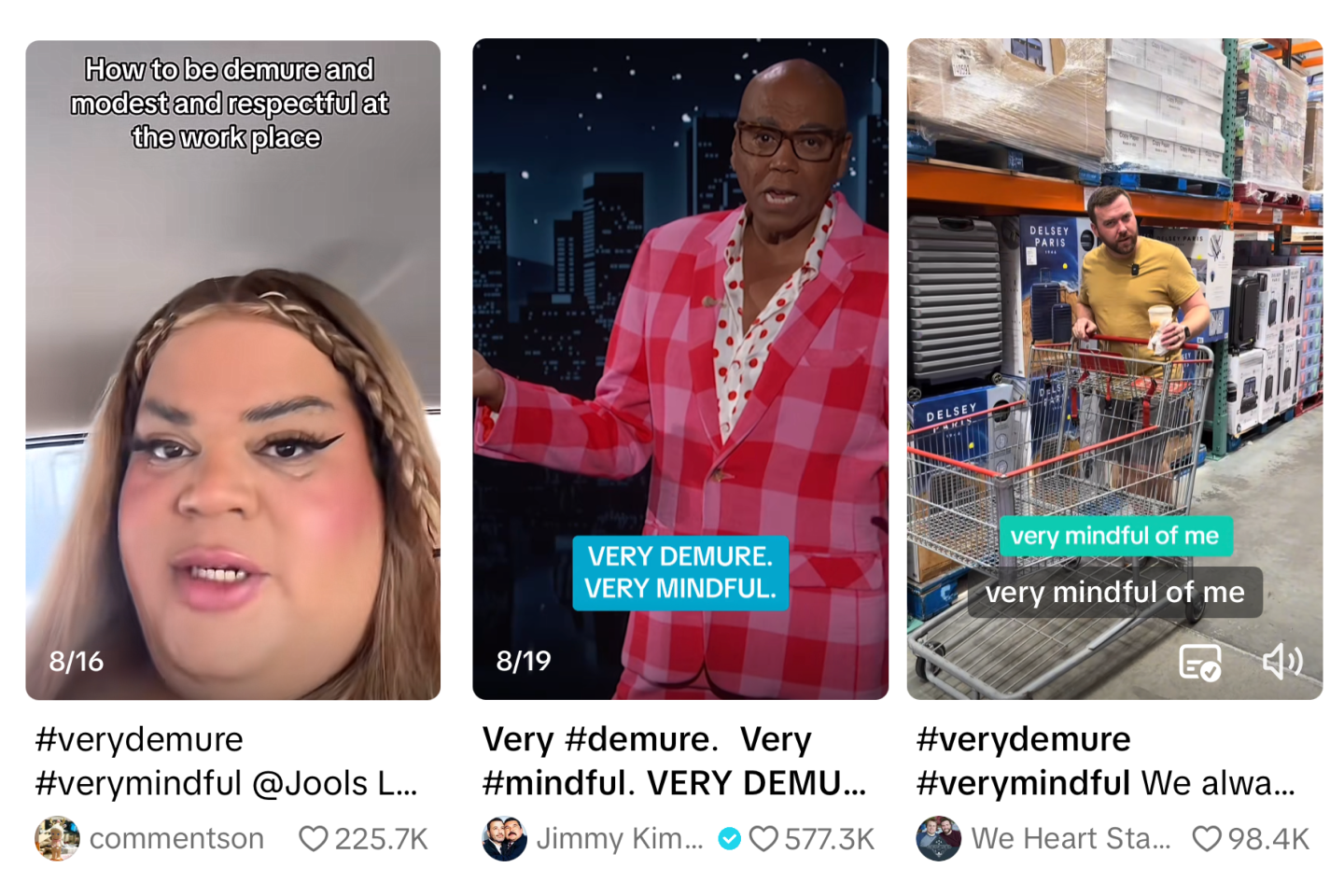The width and height of the screenshot is (1344, 896).
Task: Like the Jimmy Kimmel video with 577.3K likes
Action: tap(763, 838)
